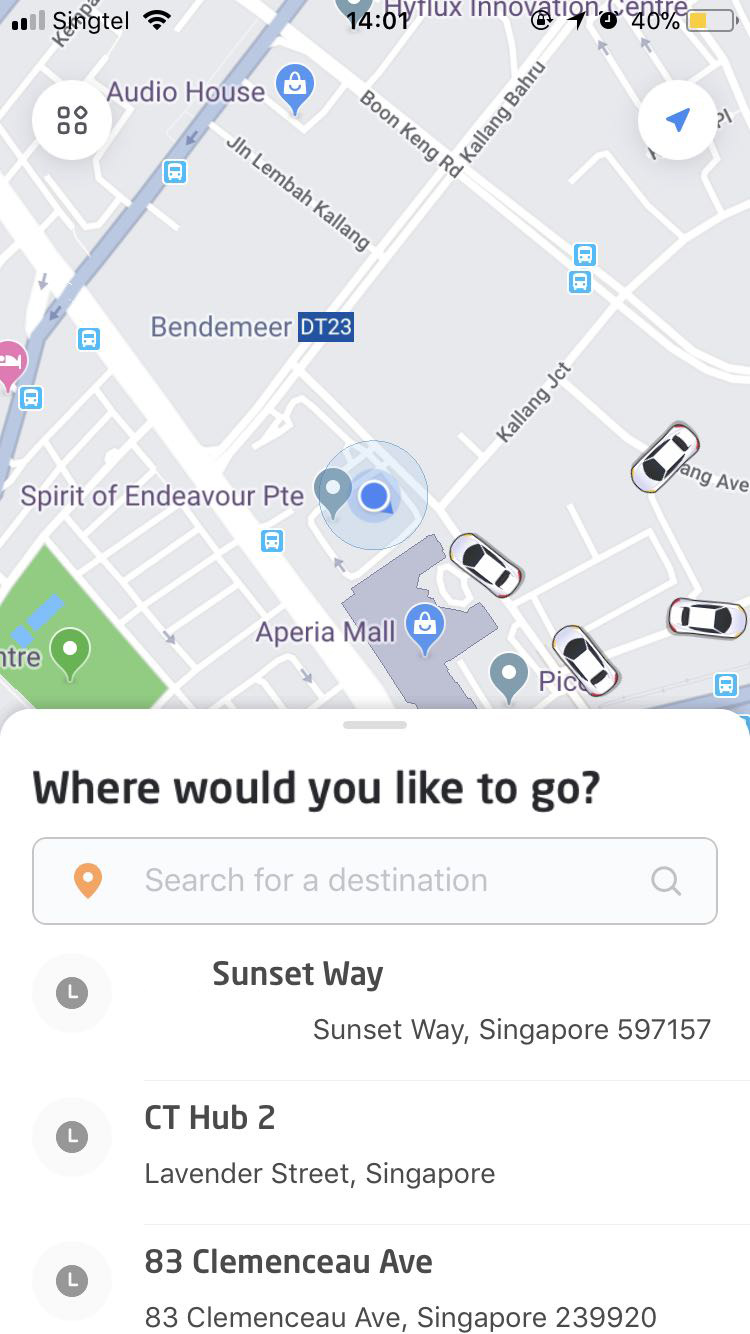Tap the Search for a destination field

pos(375,880)
